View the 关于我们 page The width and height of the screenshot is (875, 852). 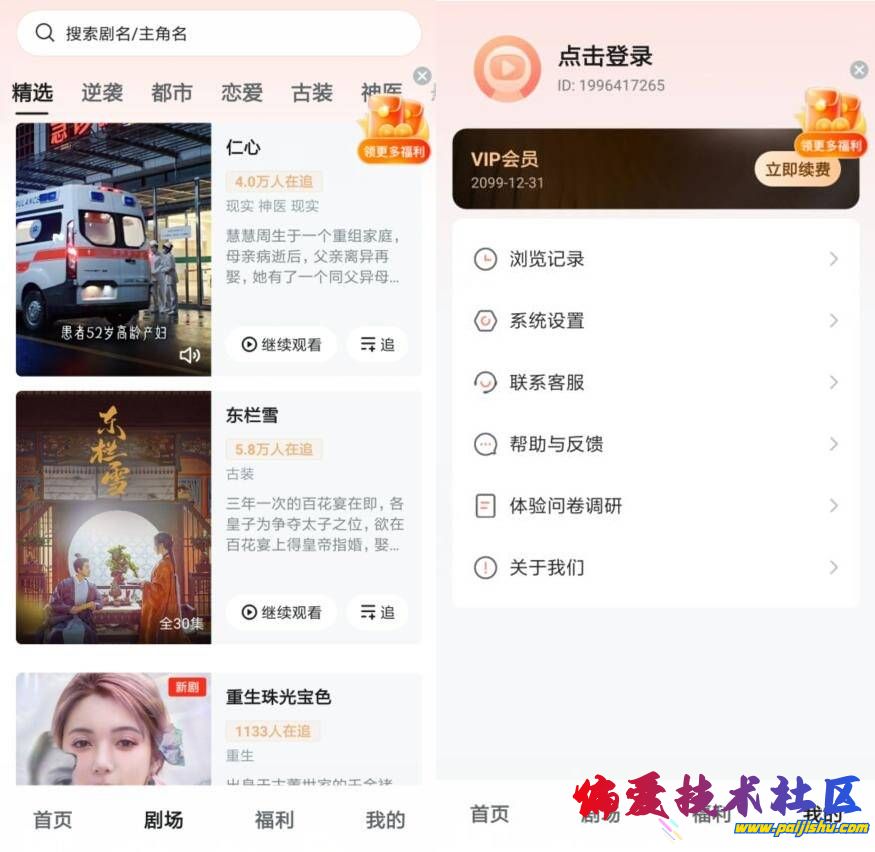(655, 568)
